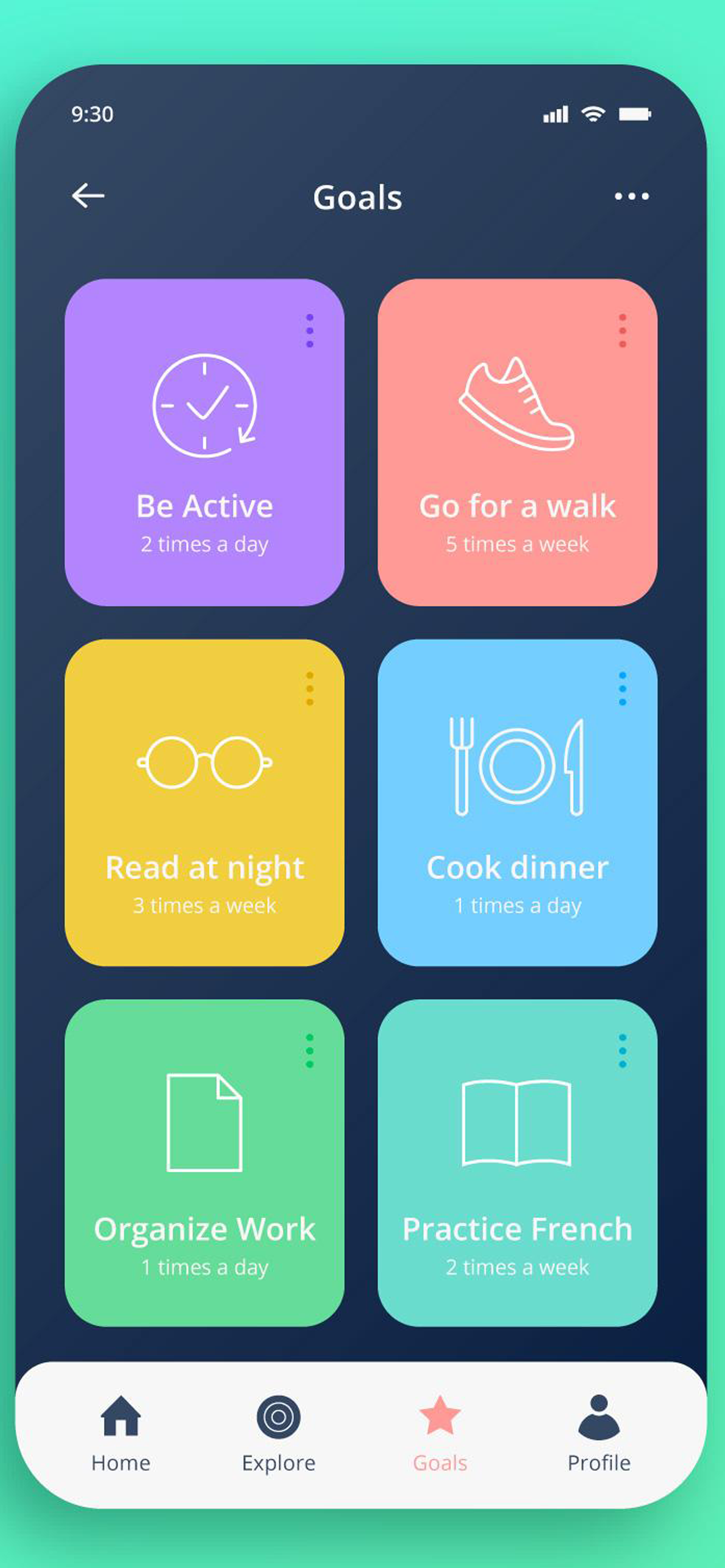
Task: Switch to the Home tab
Action: coord(121,1433)
